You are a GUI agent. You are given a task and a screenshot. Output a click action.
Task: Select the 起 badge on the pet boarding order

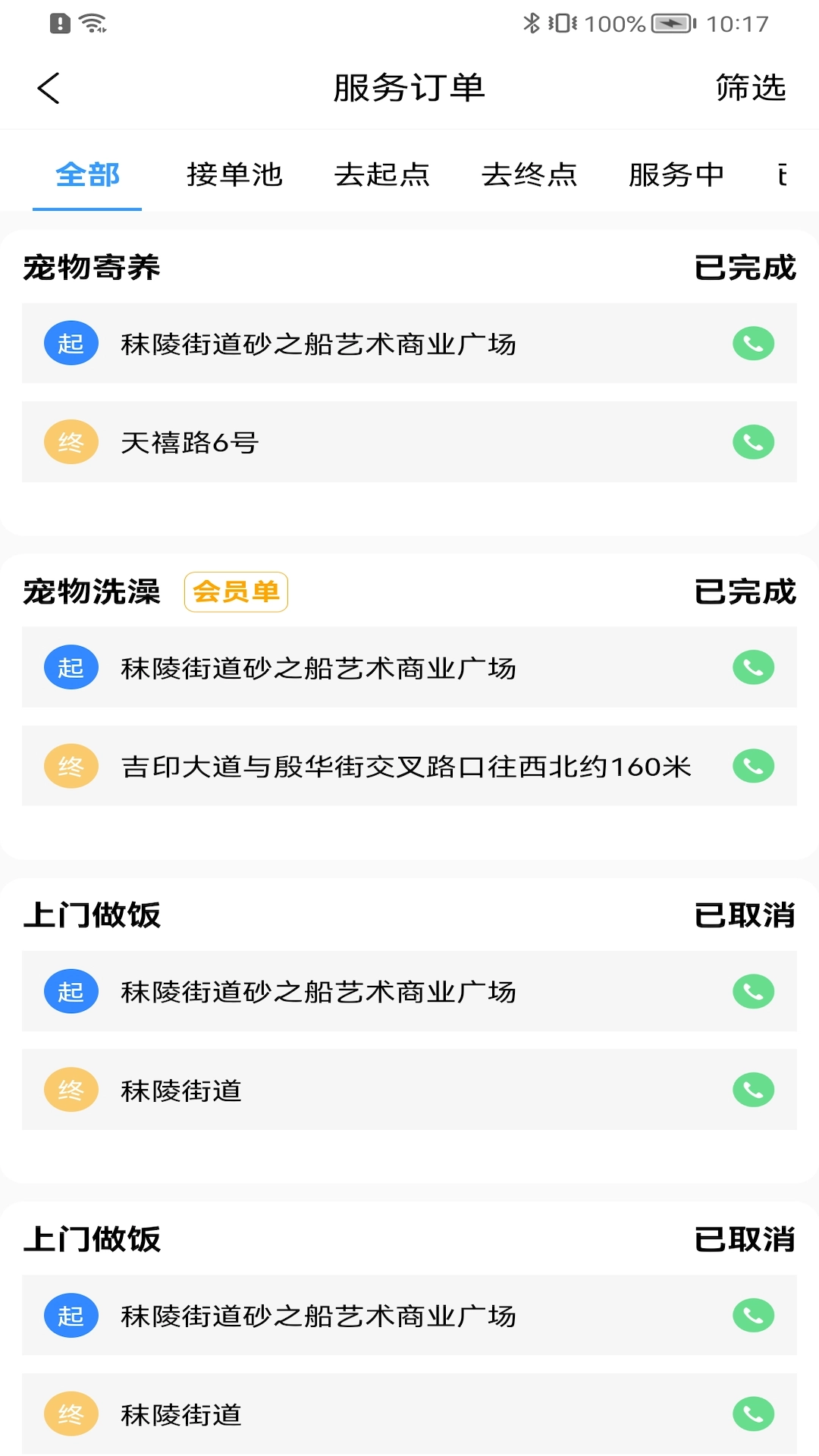pyautogui.click(x=71, y=344)
